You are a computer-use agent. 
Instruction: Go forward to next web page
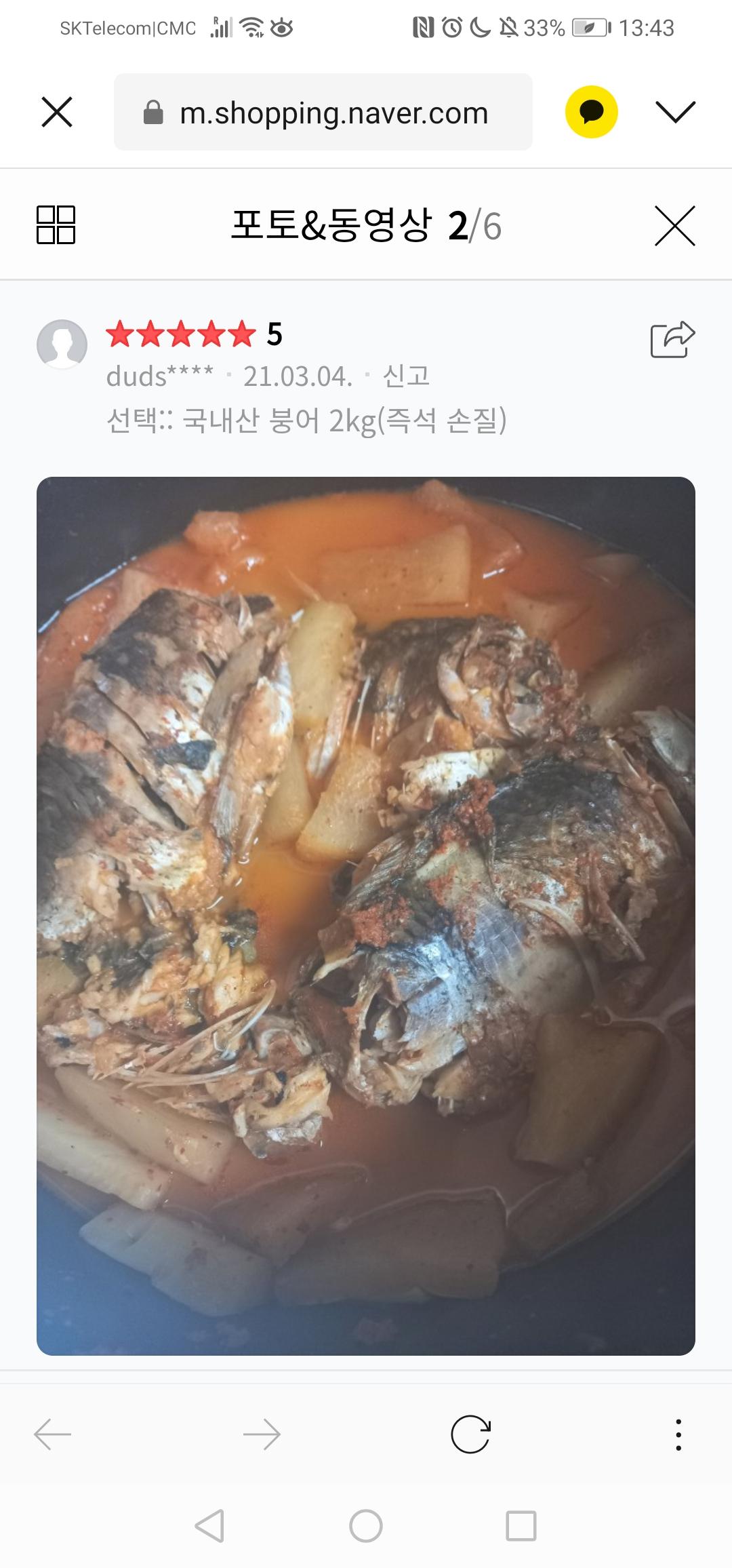(x=262, y=1434)
